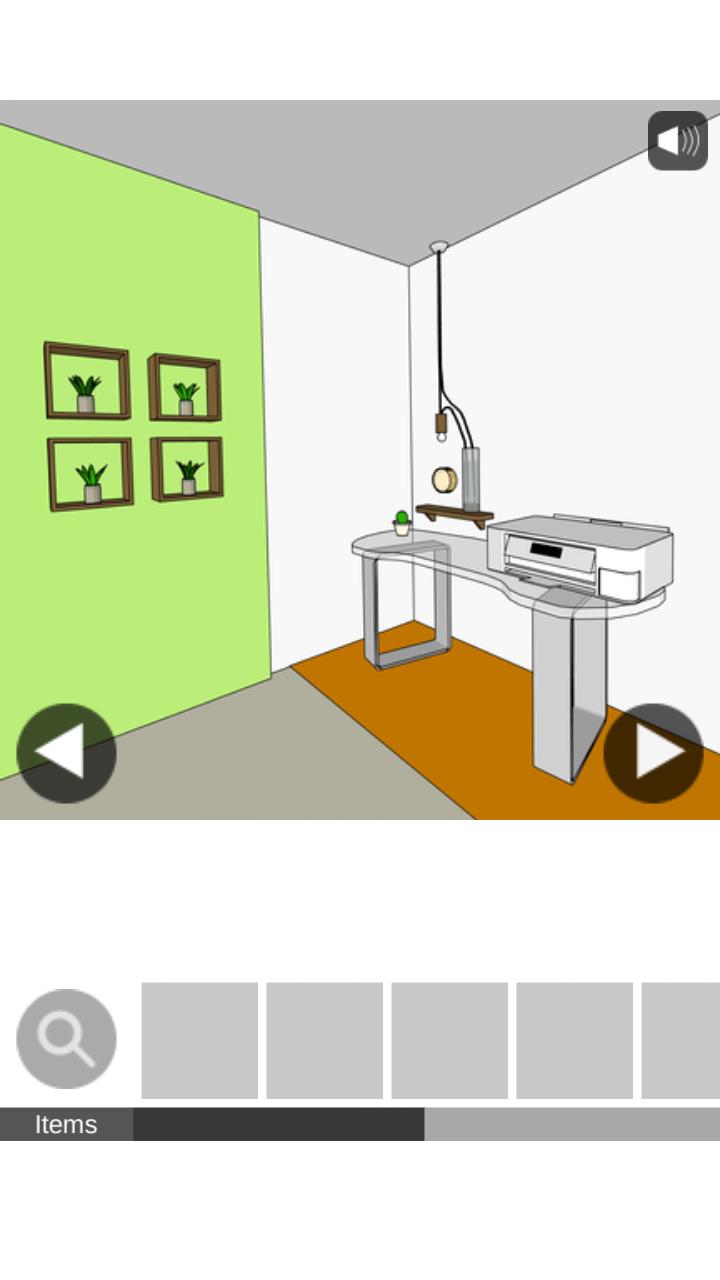Screen dimensions: 720x1280
Task: Mute the game sound
Action: click(678, 141)
